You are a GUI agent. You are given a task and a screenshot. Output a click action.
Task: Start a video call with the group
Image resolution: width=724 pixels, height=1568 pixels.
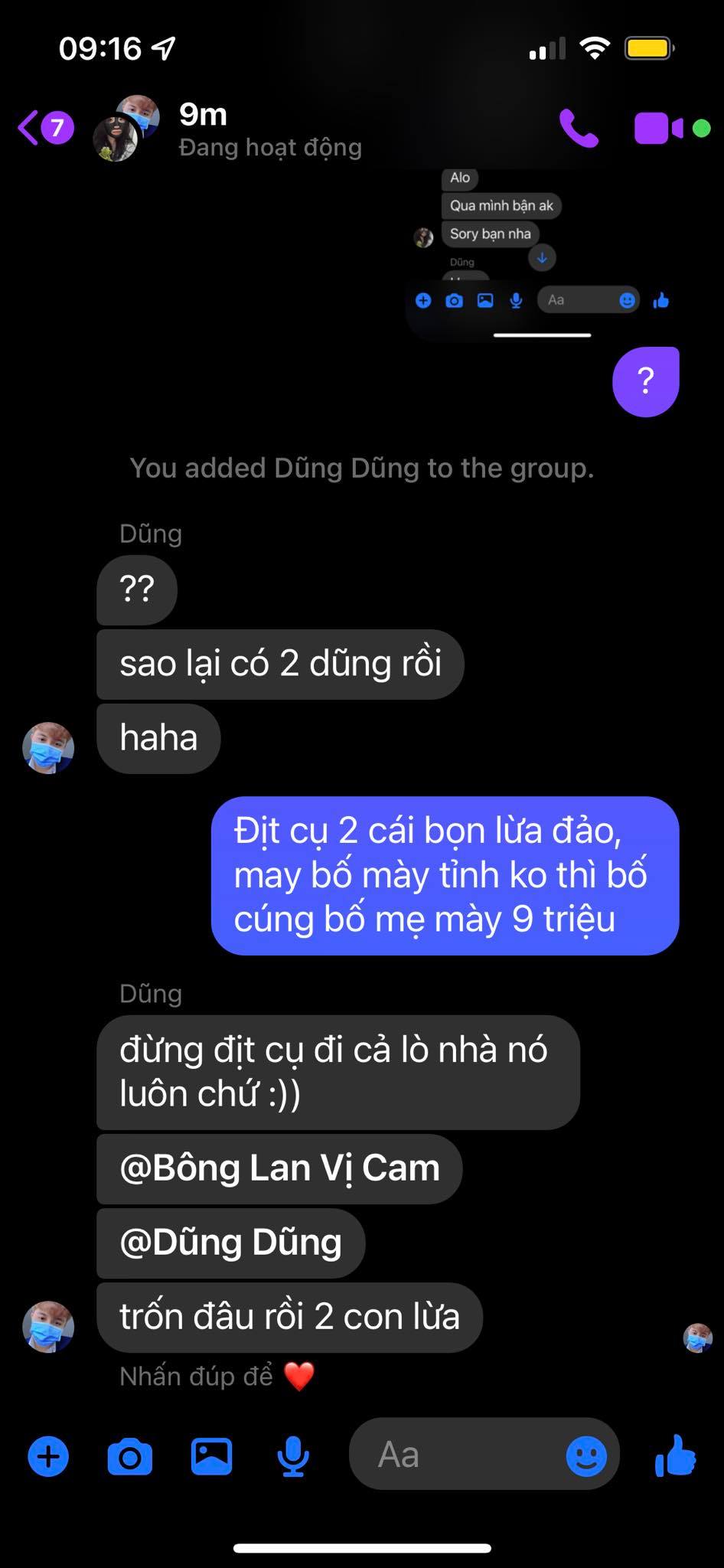tap(658, 129)
